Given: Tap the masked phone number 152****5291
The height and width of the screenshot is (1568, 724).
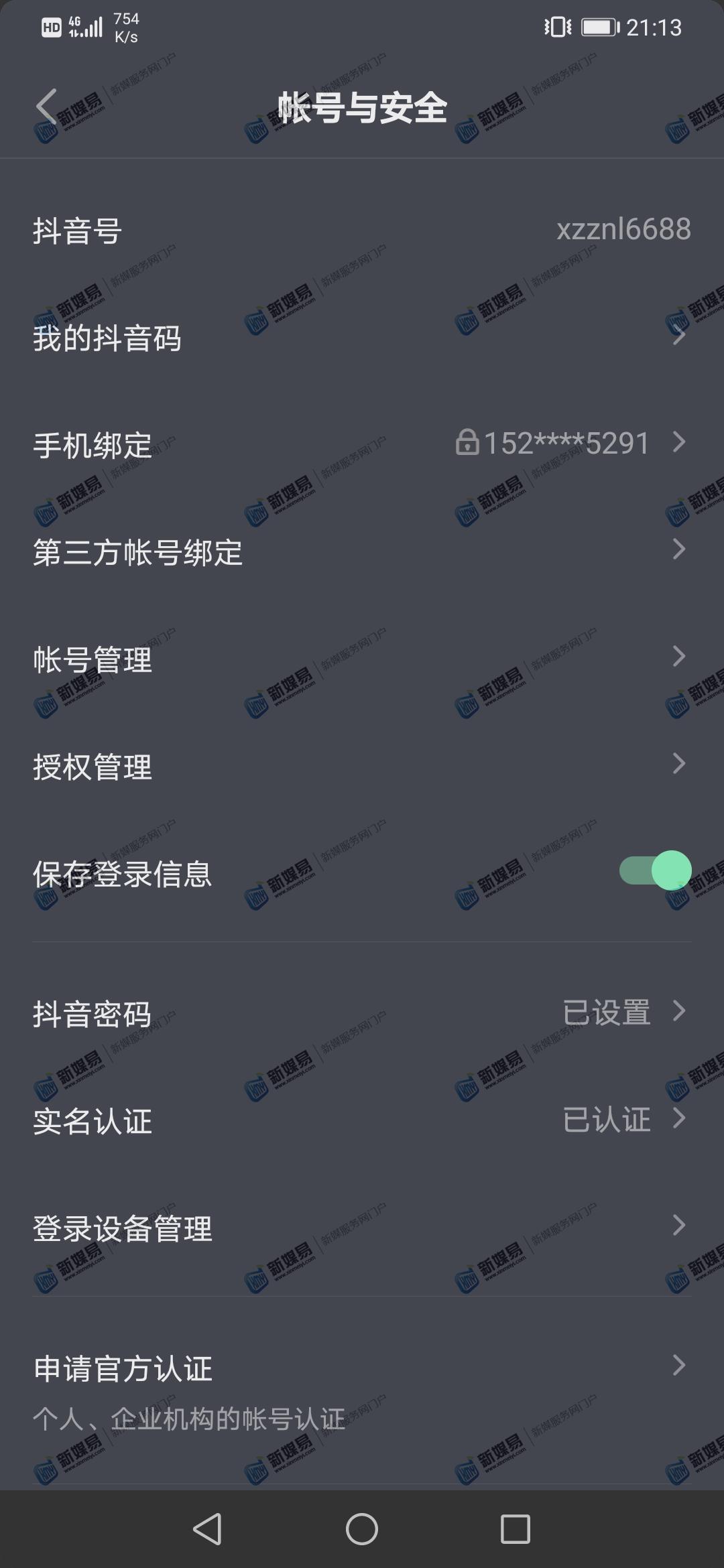Looking at the screenshot, I should click(x=566, y=442).
